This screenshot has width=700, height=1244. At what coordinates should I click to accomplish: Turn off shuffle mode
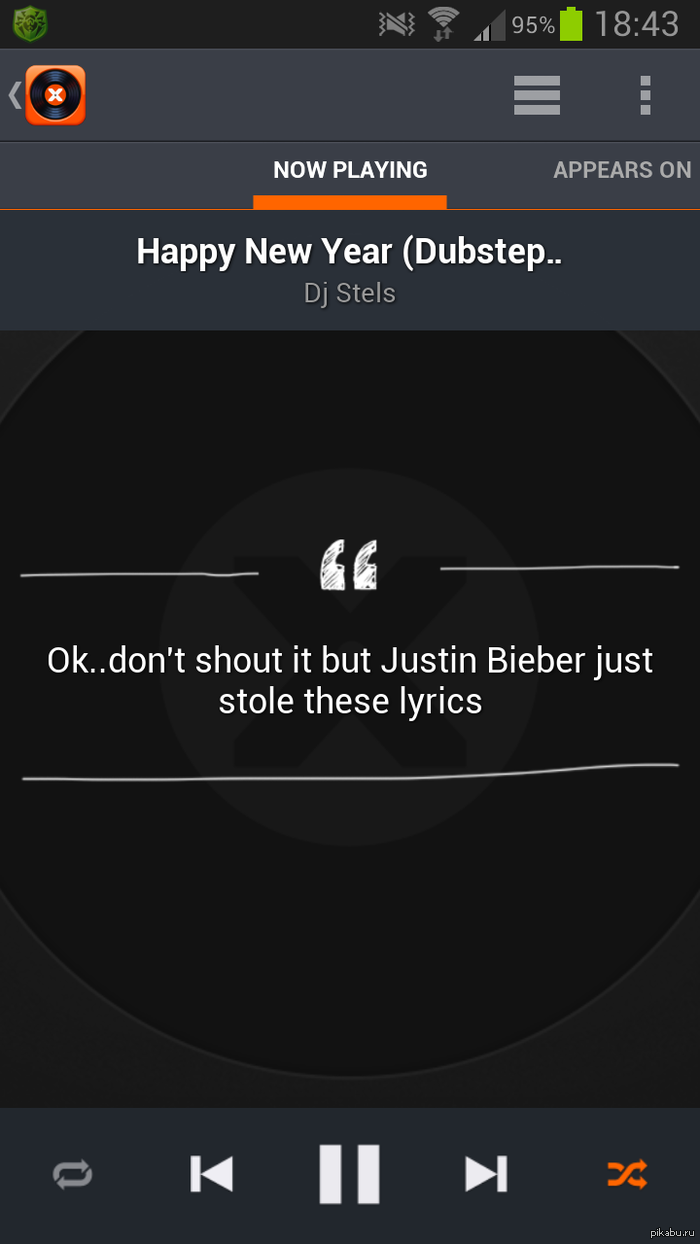[x=627, y=1173]
